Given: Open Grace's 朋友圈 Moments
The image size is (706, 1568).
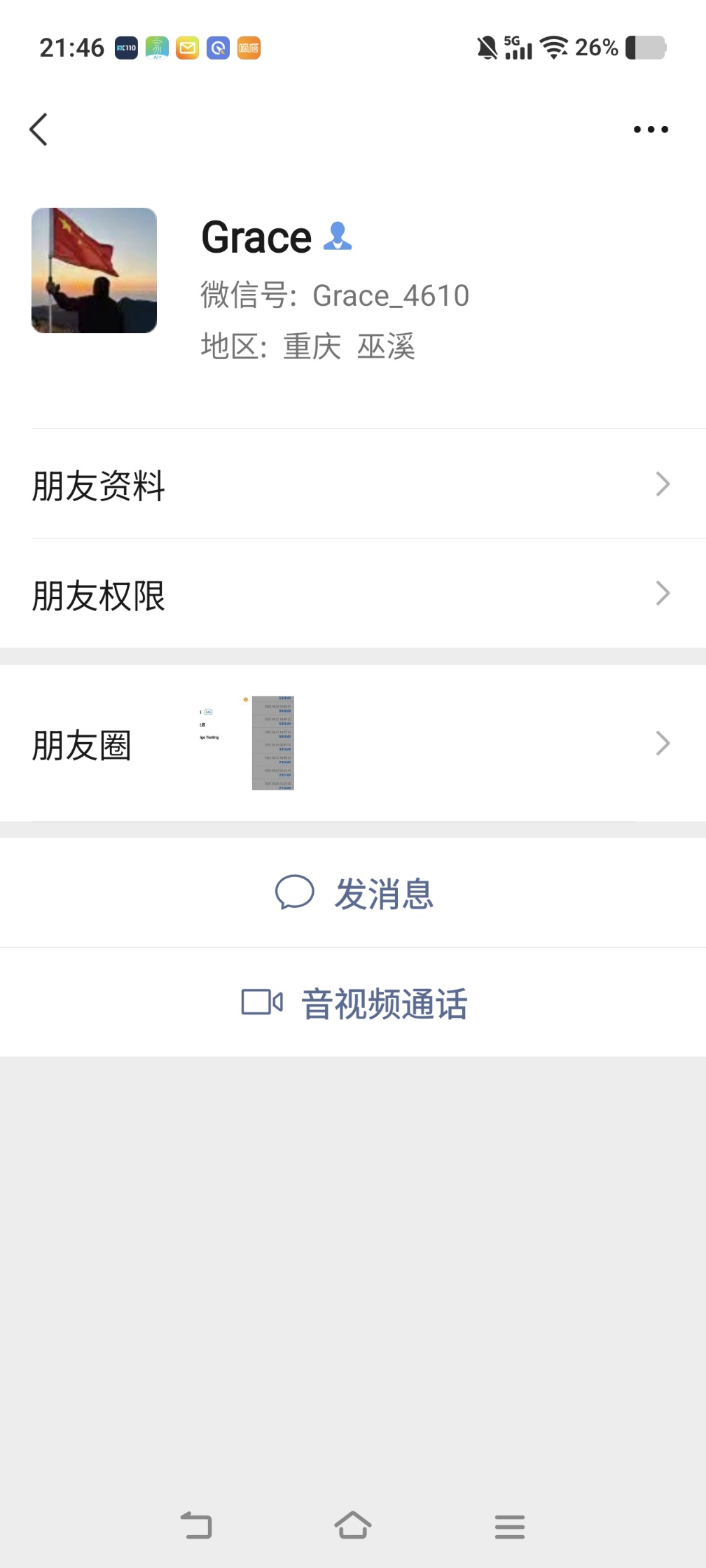Looking at the screenshot, I should click(x=353, y=743).
